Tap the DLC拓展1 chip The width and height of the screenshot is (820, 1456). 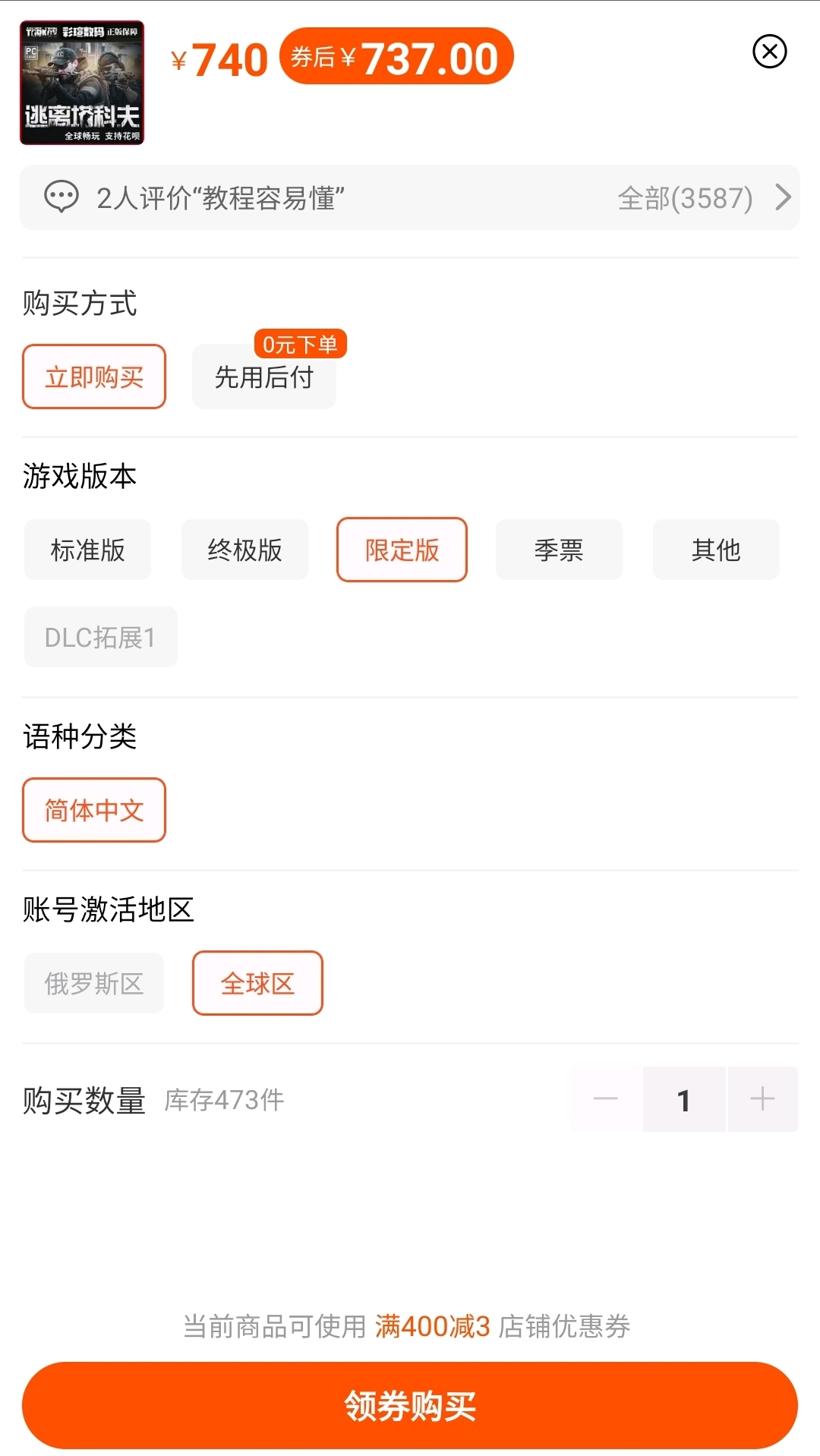(100, 637)
